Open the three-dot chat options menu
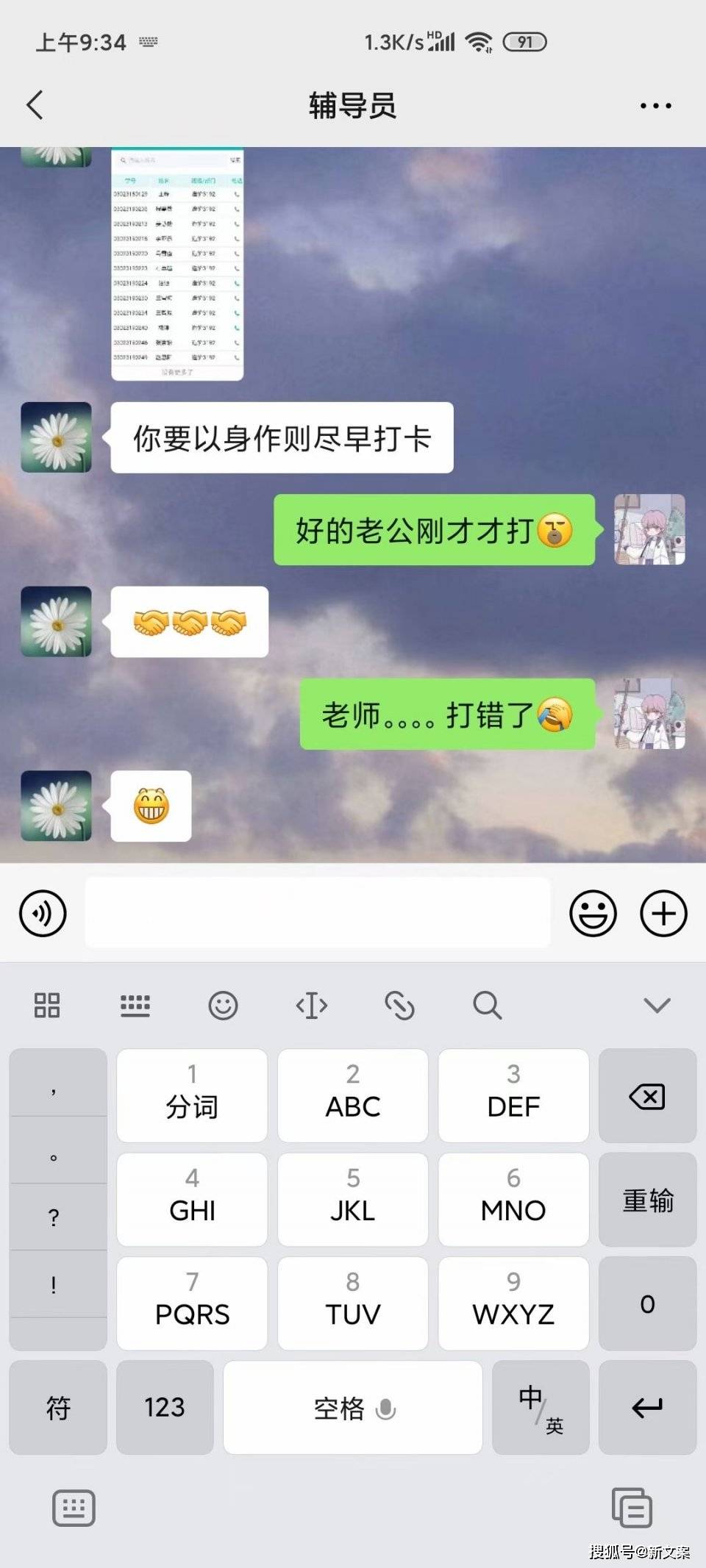The height and width of the screenshot is (1568, 706). [x=655, y=106]
